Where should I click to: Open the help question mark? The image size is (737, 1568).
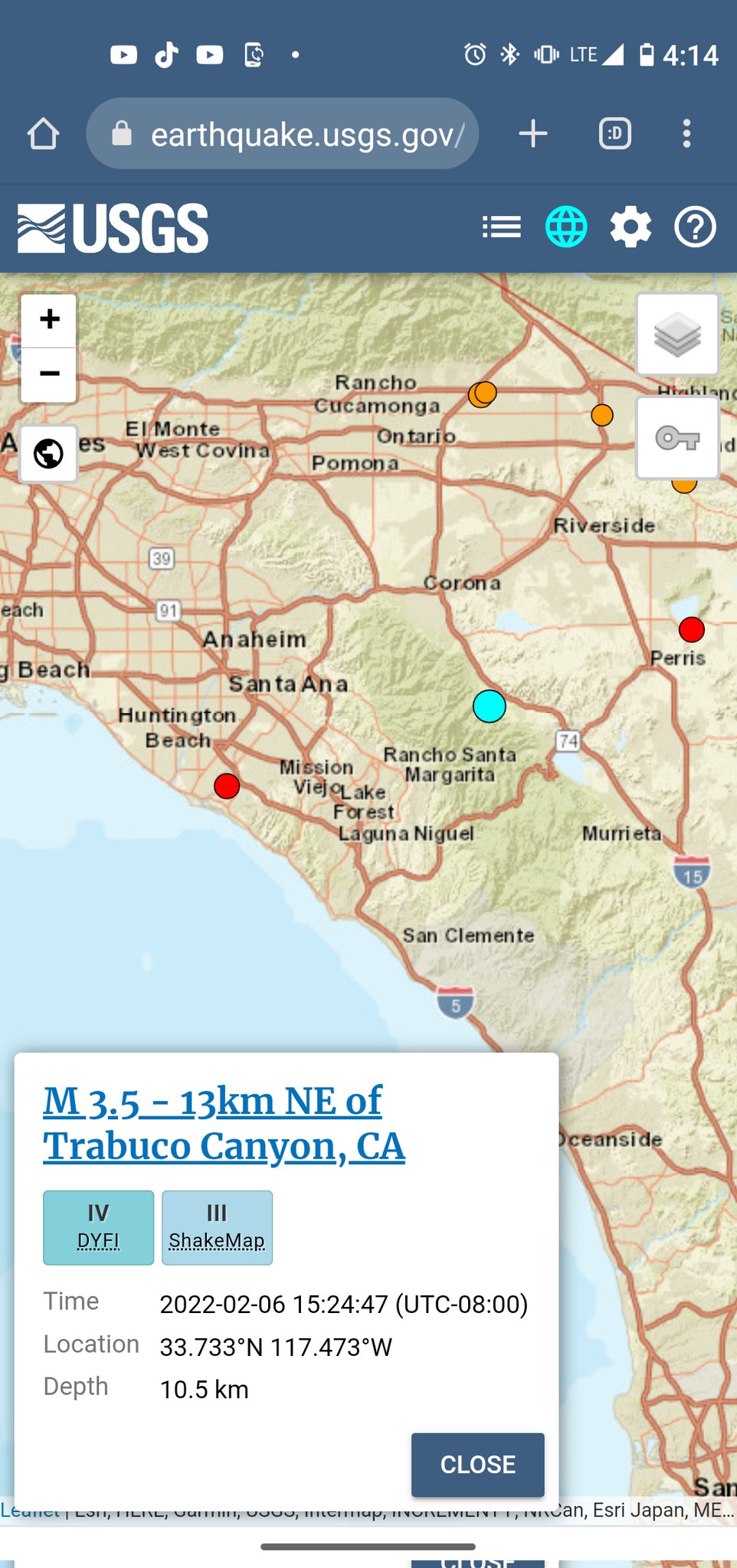tap(695, 227)
